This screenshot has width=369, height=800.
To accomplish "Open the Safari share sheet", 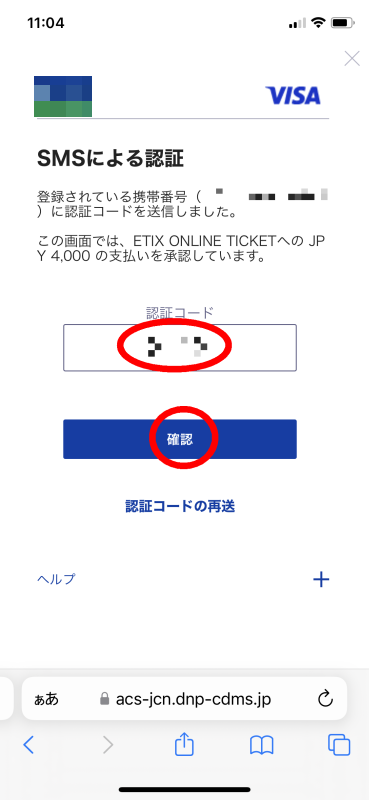I will 184,744.
